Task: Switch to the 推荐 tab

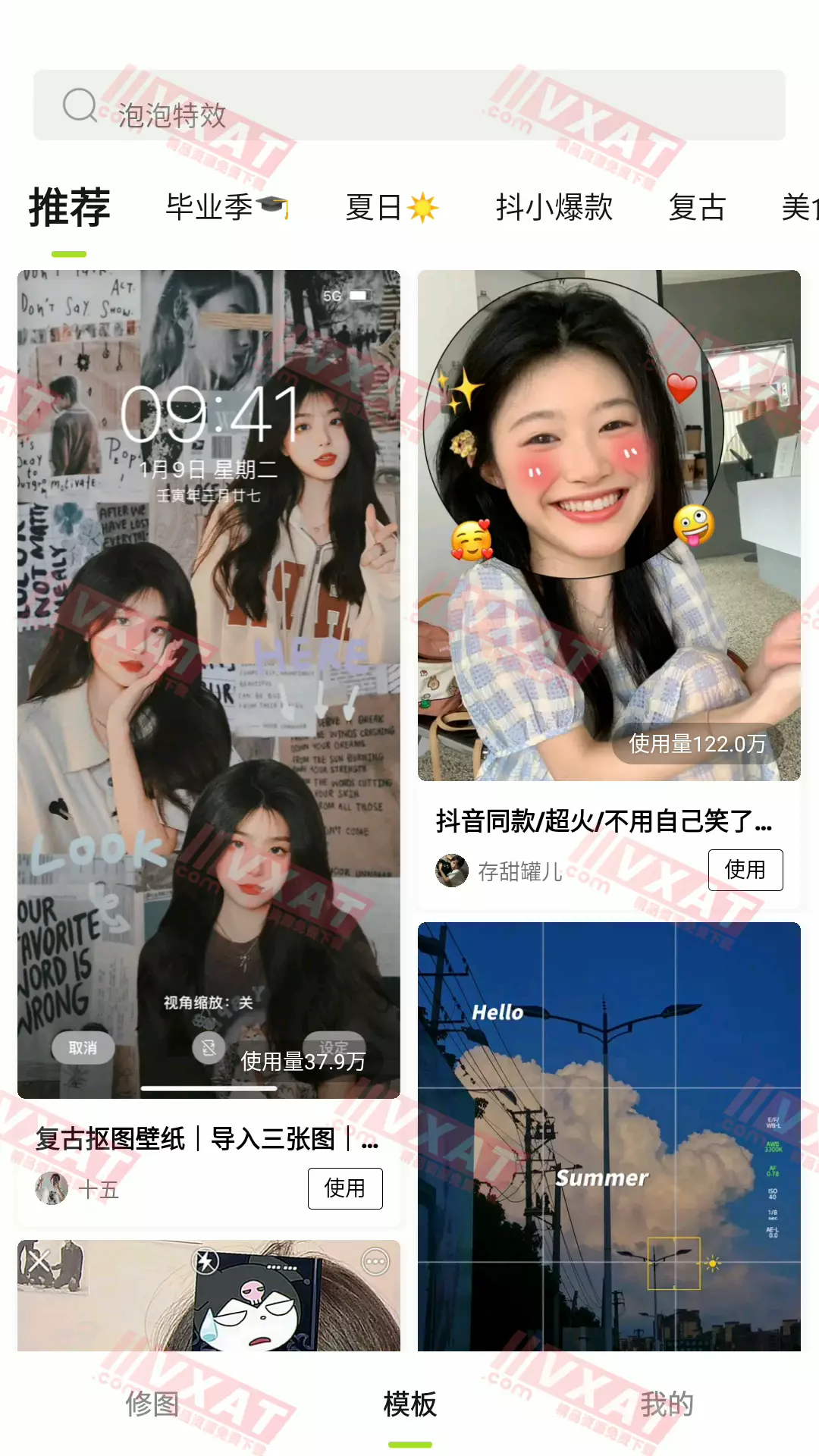Action: point(69,208)
